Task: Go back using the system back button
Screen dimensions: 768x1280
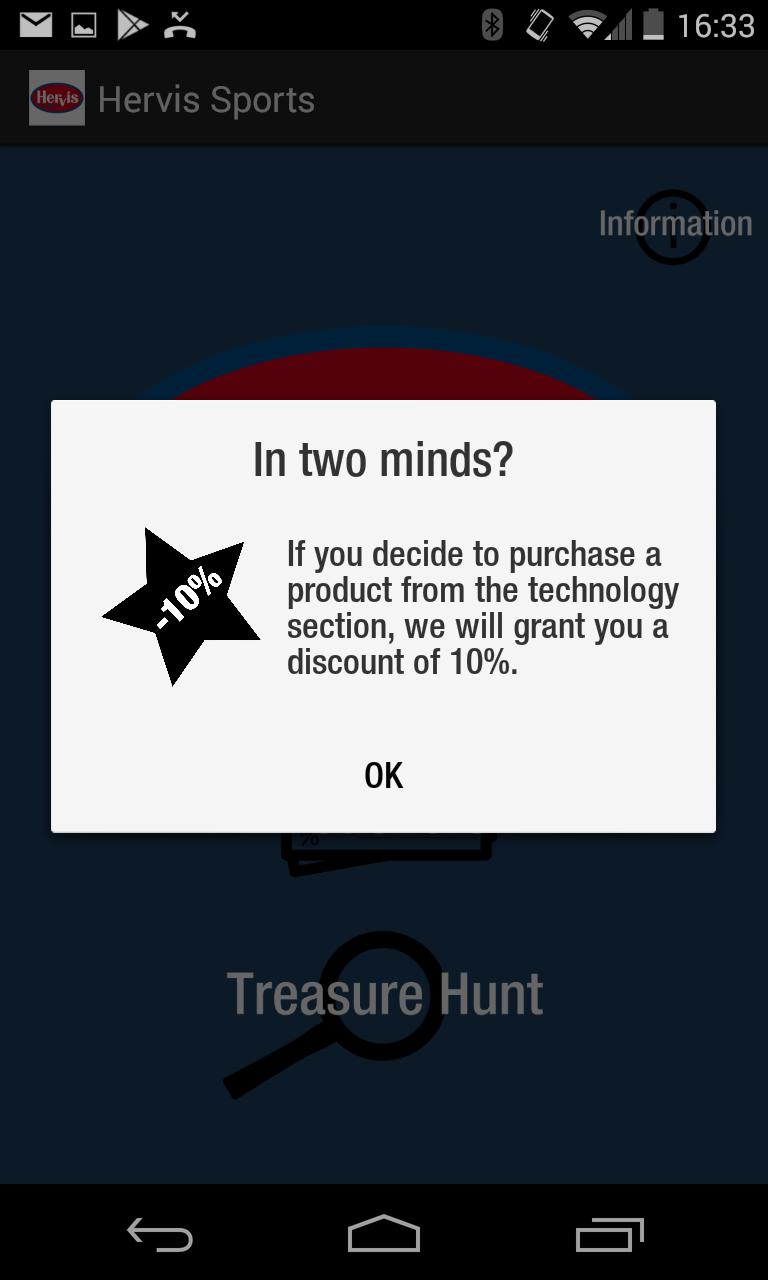Action: tap(160, 1235)
